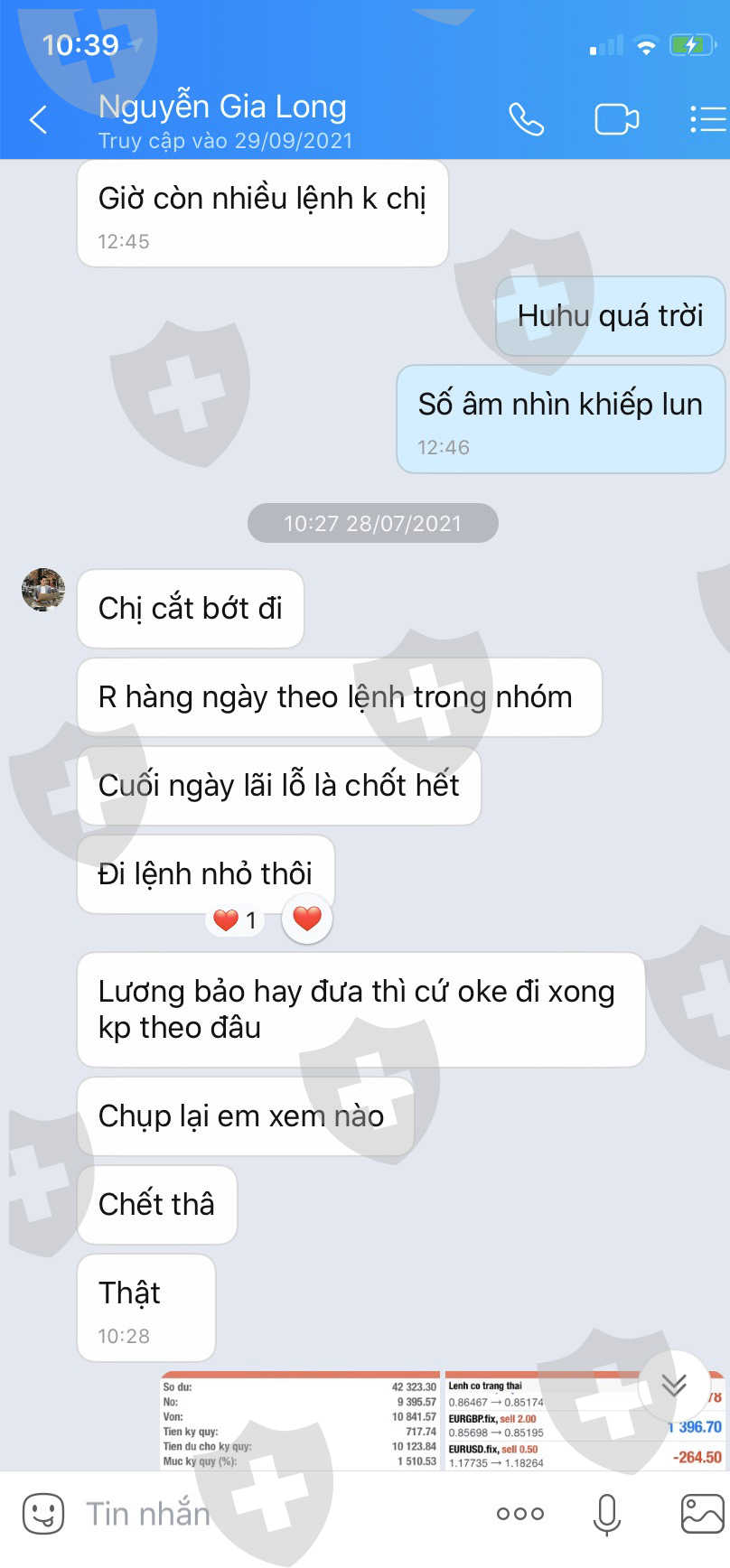Open the sticker and emoji picker
Image resolution: width=730 pixels, height=1568 pixels.
tap(42, 1513)
